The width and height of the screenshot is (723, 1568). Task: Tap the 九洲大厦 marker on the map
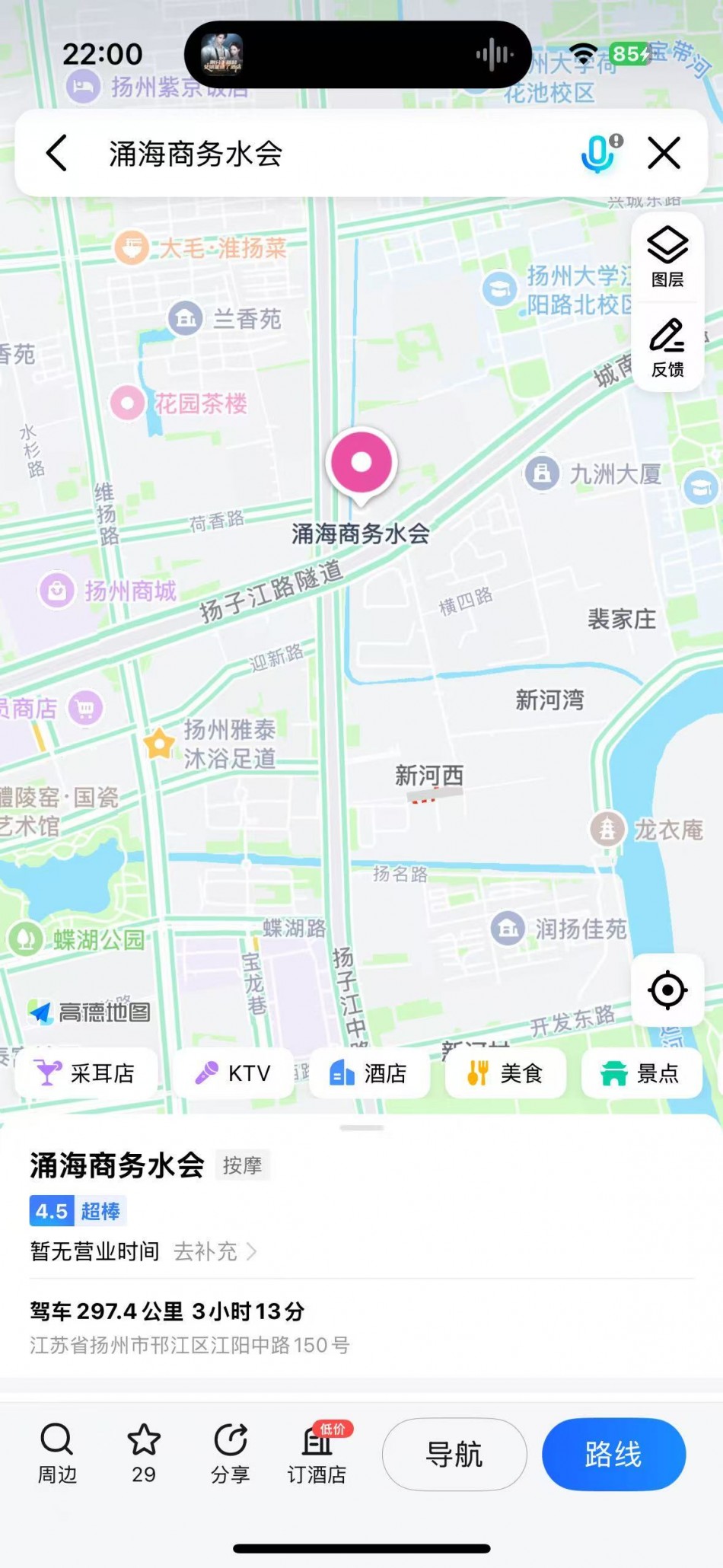point(542,473)
